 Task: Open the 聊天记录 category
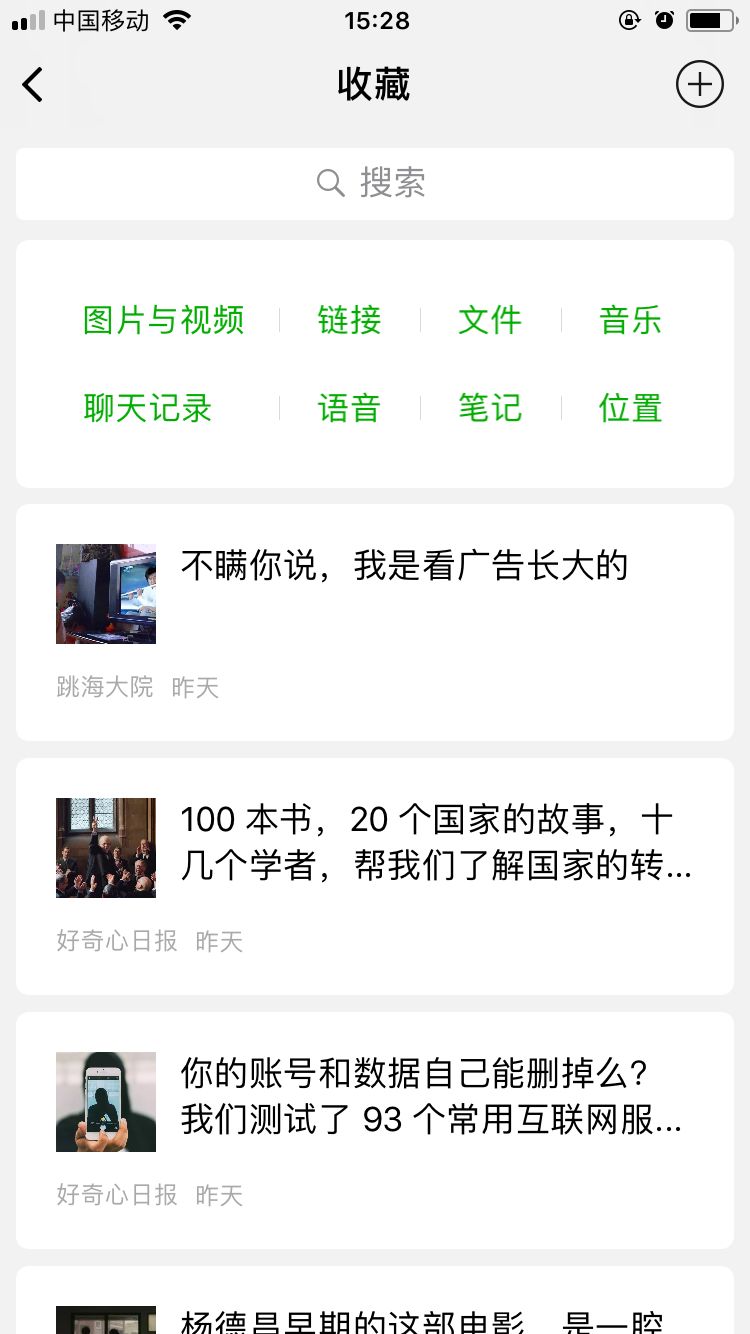pyautogui.click(x=148, y=408)
